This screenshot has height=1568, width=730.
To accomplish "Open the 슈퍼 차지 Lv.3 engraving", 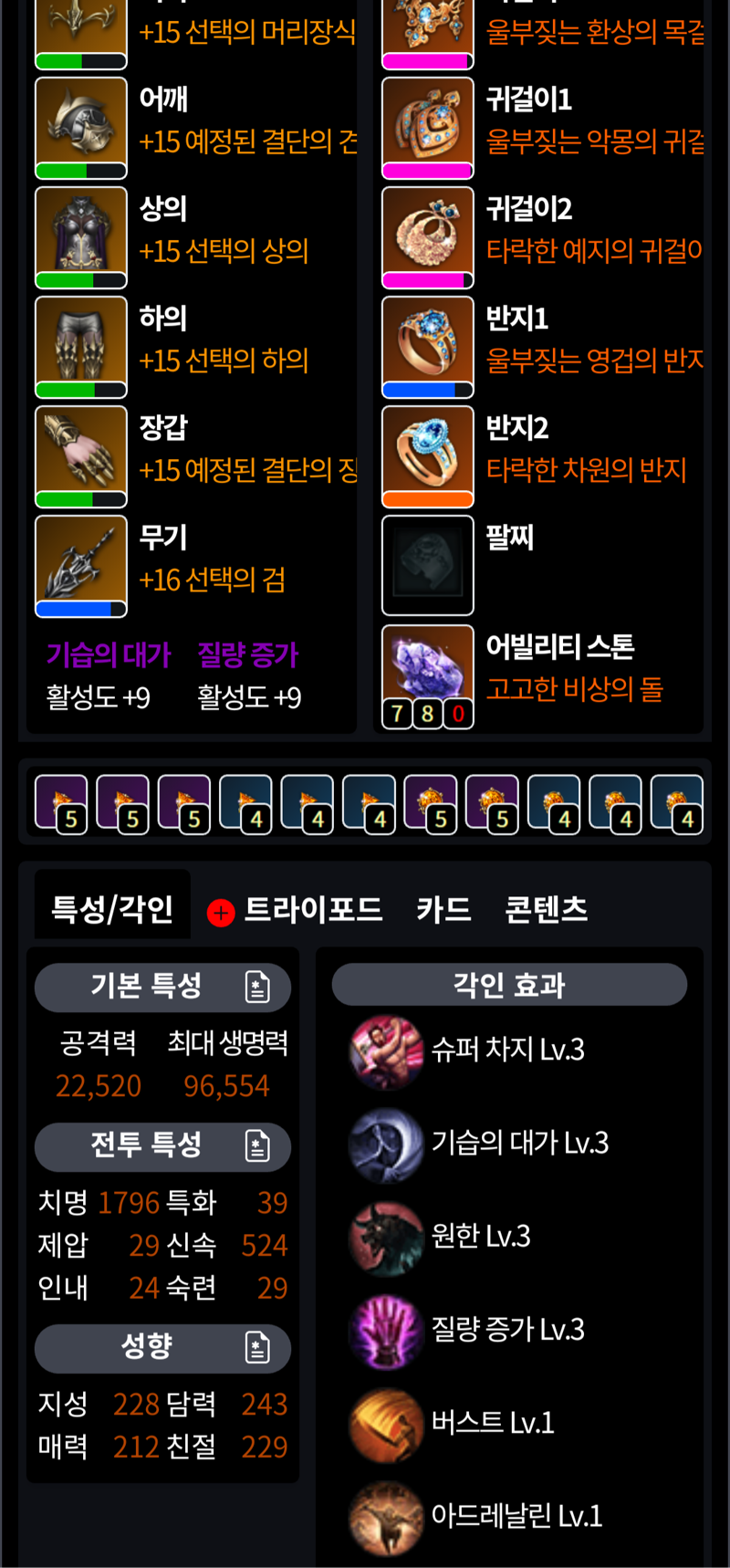I will (x=467, y=1051).
